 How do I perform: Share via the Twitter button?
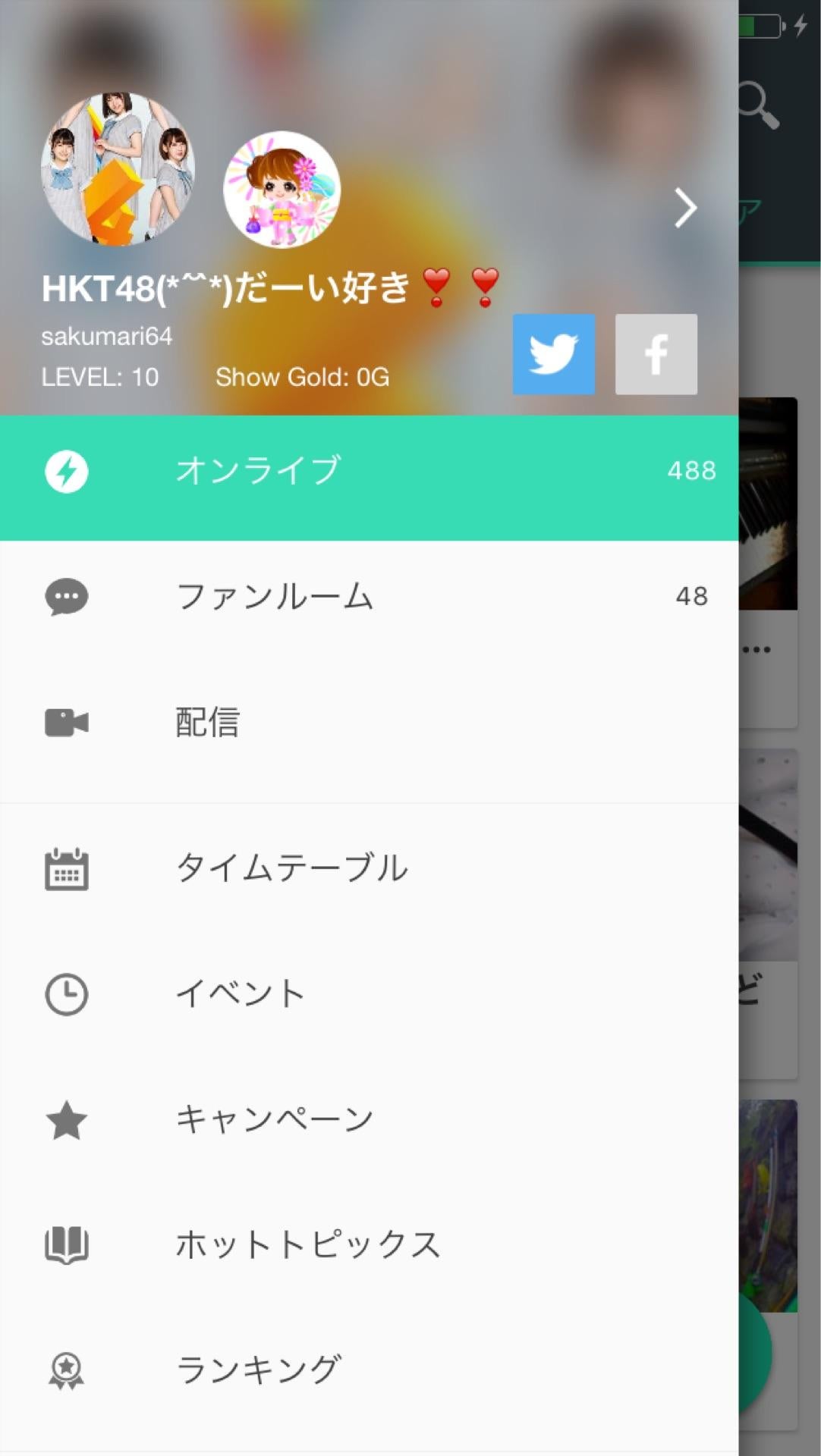(554, 354)
